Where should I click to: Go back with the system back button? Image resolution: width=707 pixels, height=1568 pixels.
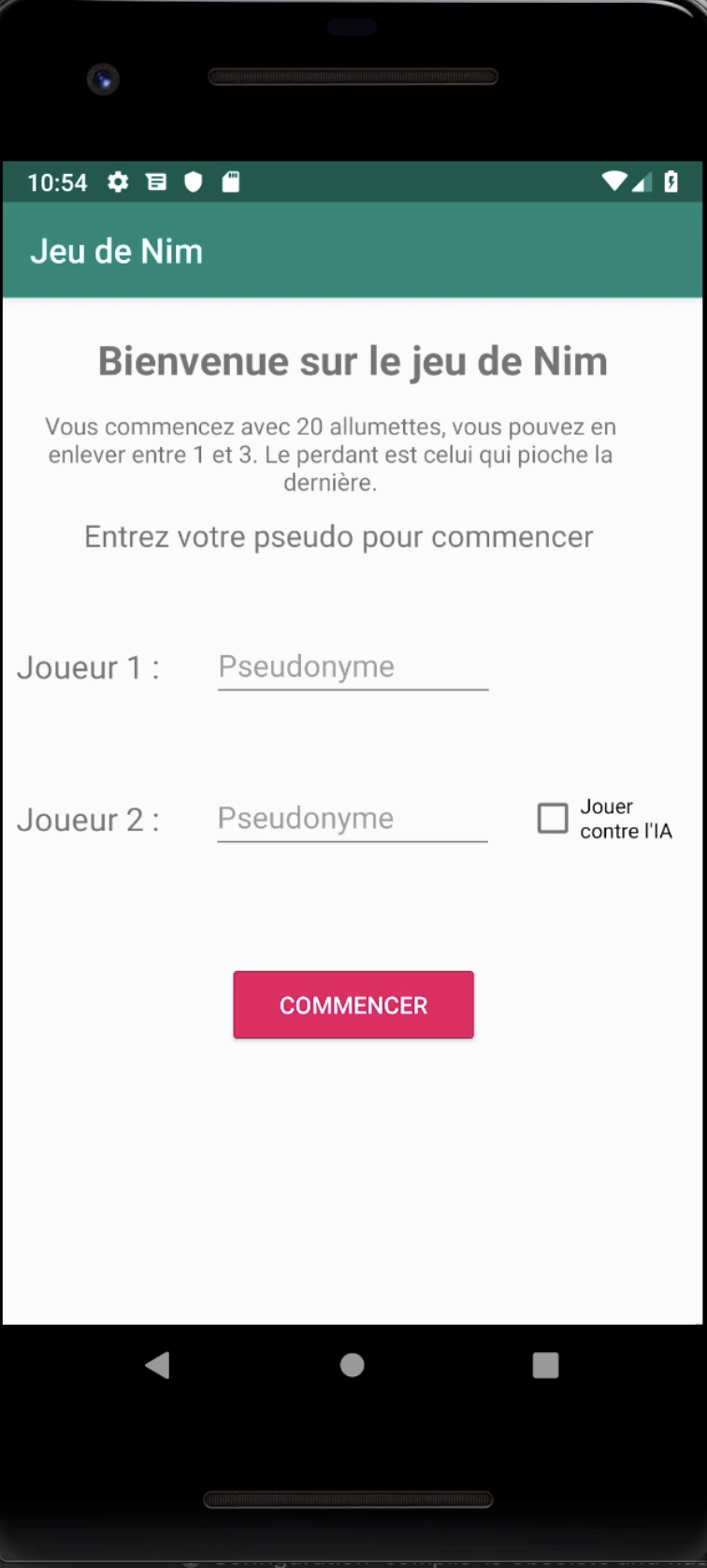pyautogui.click(x=157, y=1365)
